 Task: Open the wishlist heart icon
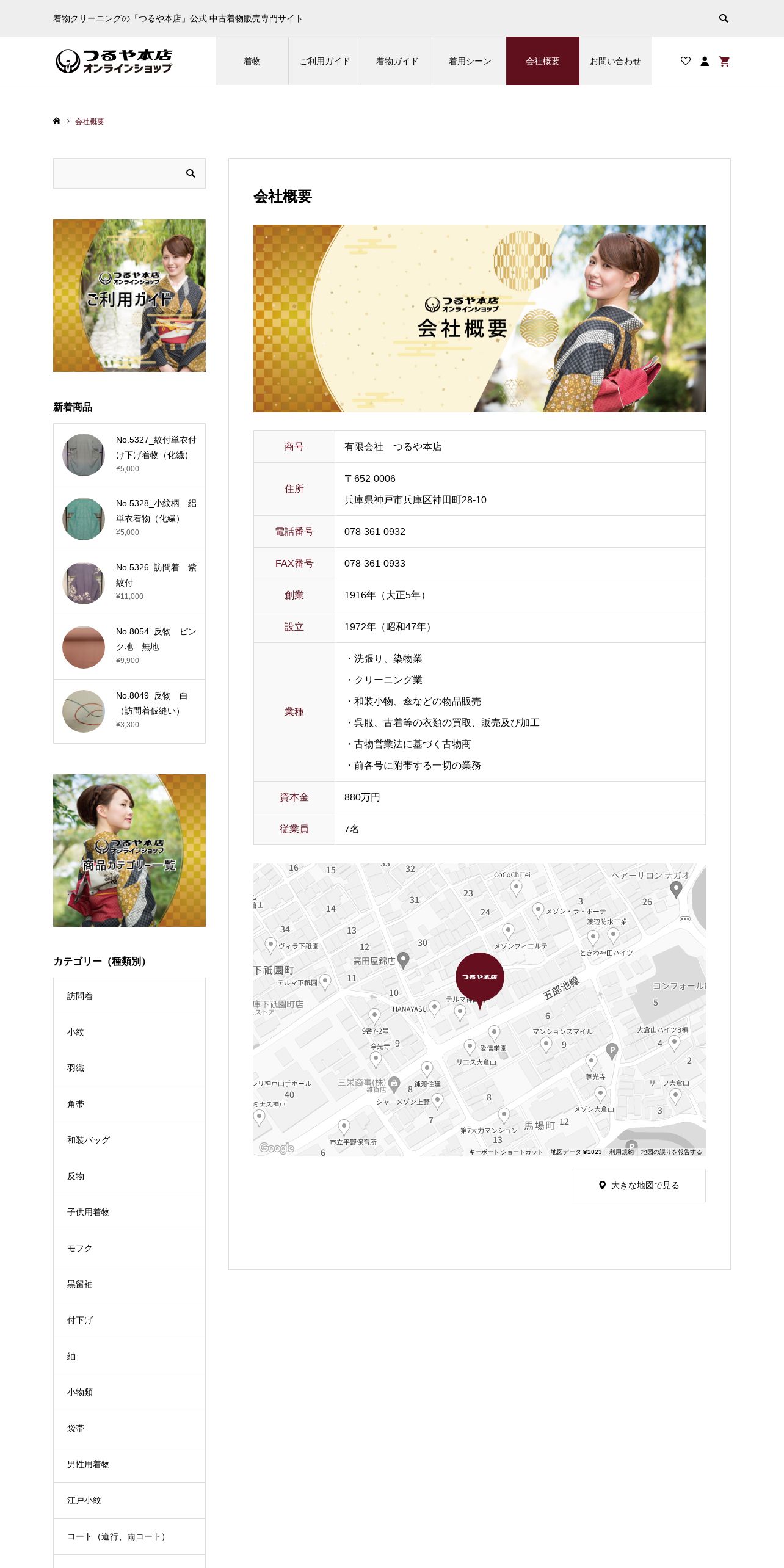coord(686,61)
